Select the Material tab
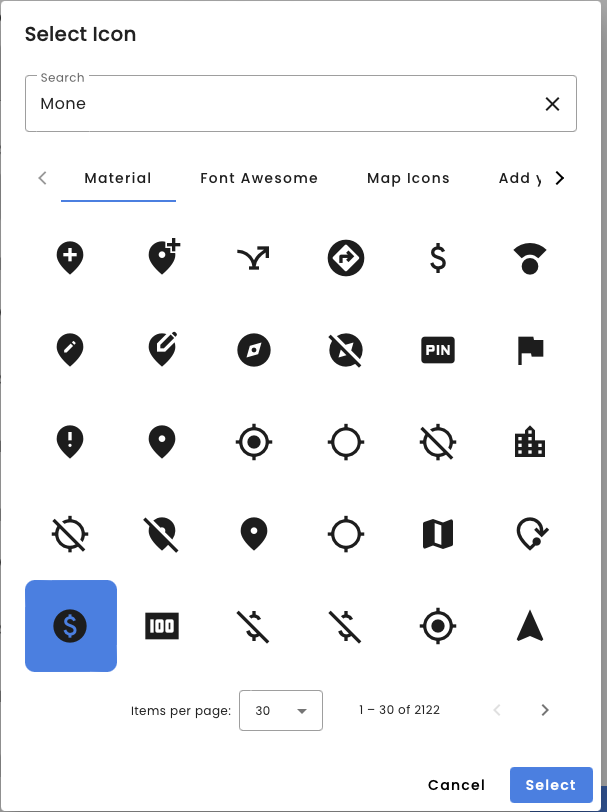This screenshot has width=607, height=812. click(118, 178)
